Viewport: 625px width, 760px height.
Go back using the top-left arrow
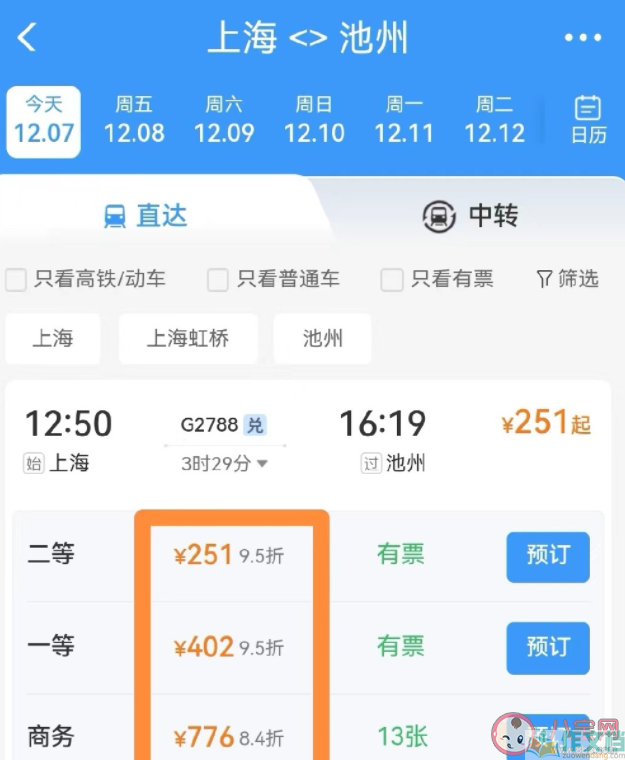[27, 39]
